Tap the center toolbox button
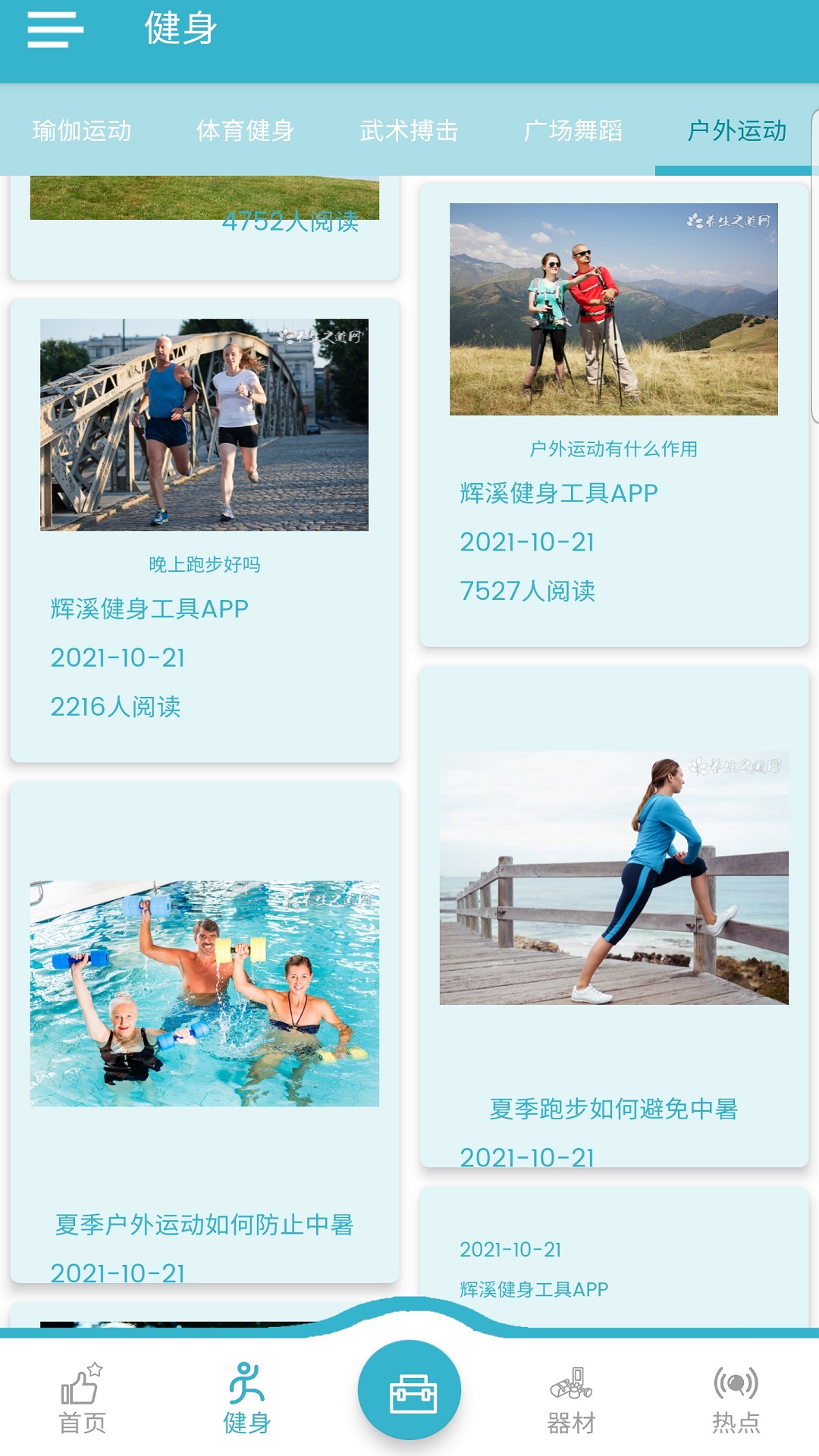 coord(409,1390)
